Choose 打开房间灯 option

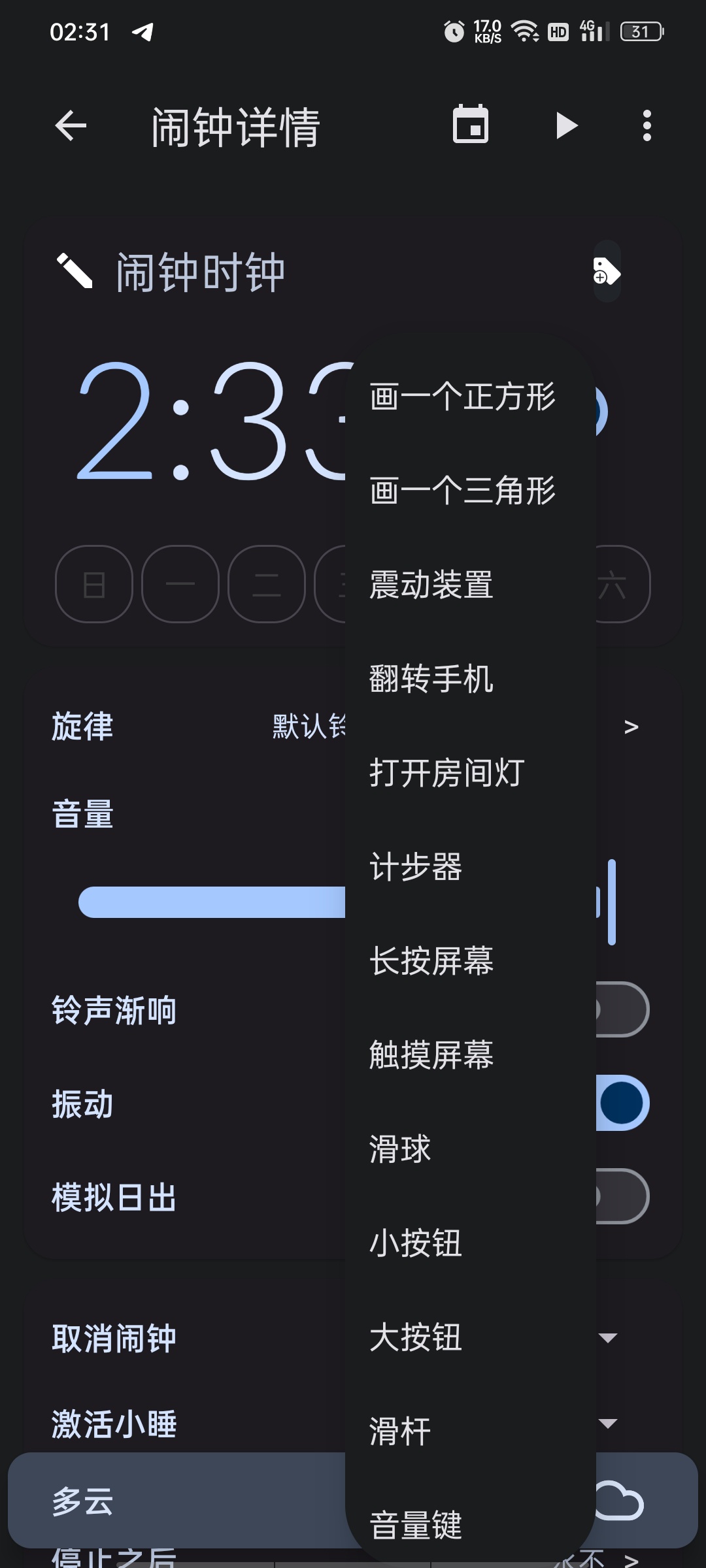point(471,773)
